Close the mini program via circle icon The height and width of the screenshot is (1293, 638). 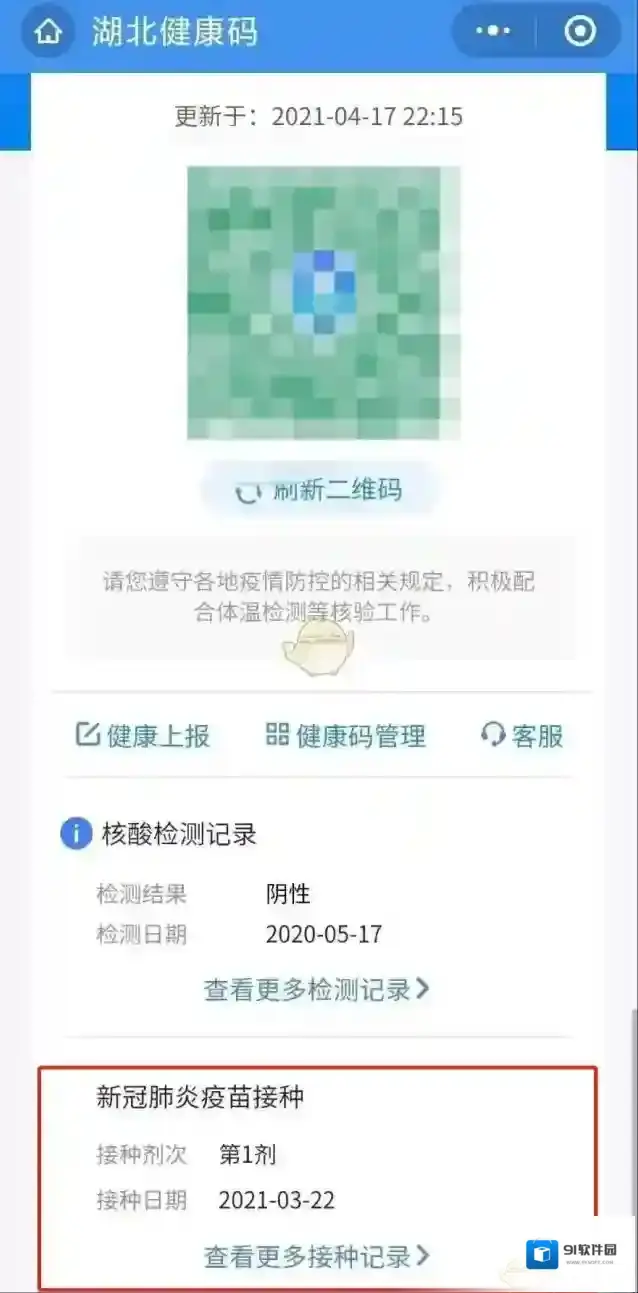coord(580,32)
